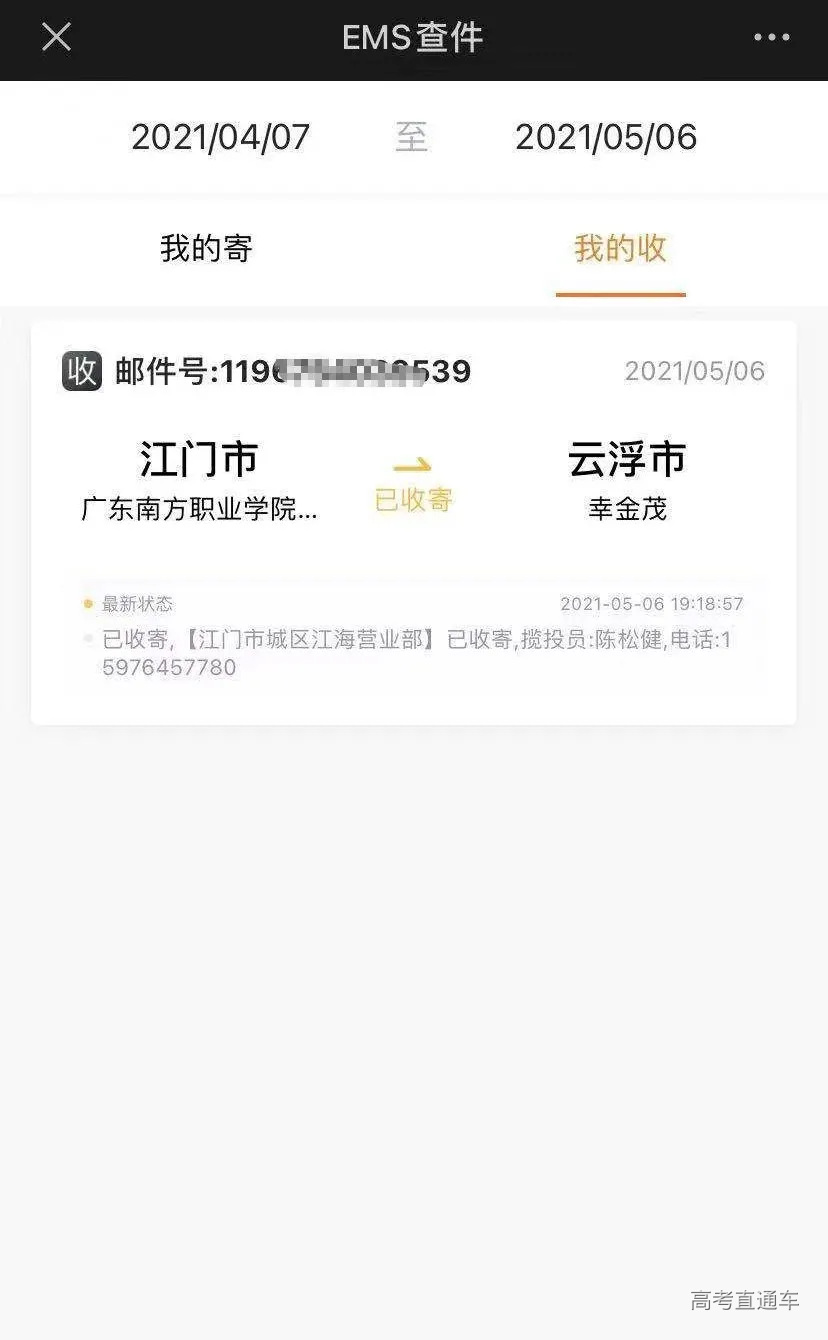
Task: Open the end date 2021/05/06 picker
Action: click(x=605, y=137)
